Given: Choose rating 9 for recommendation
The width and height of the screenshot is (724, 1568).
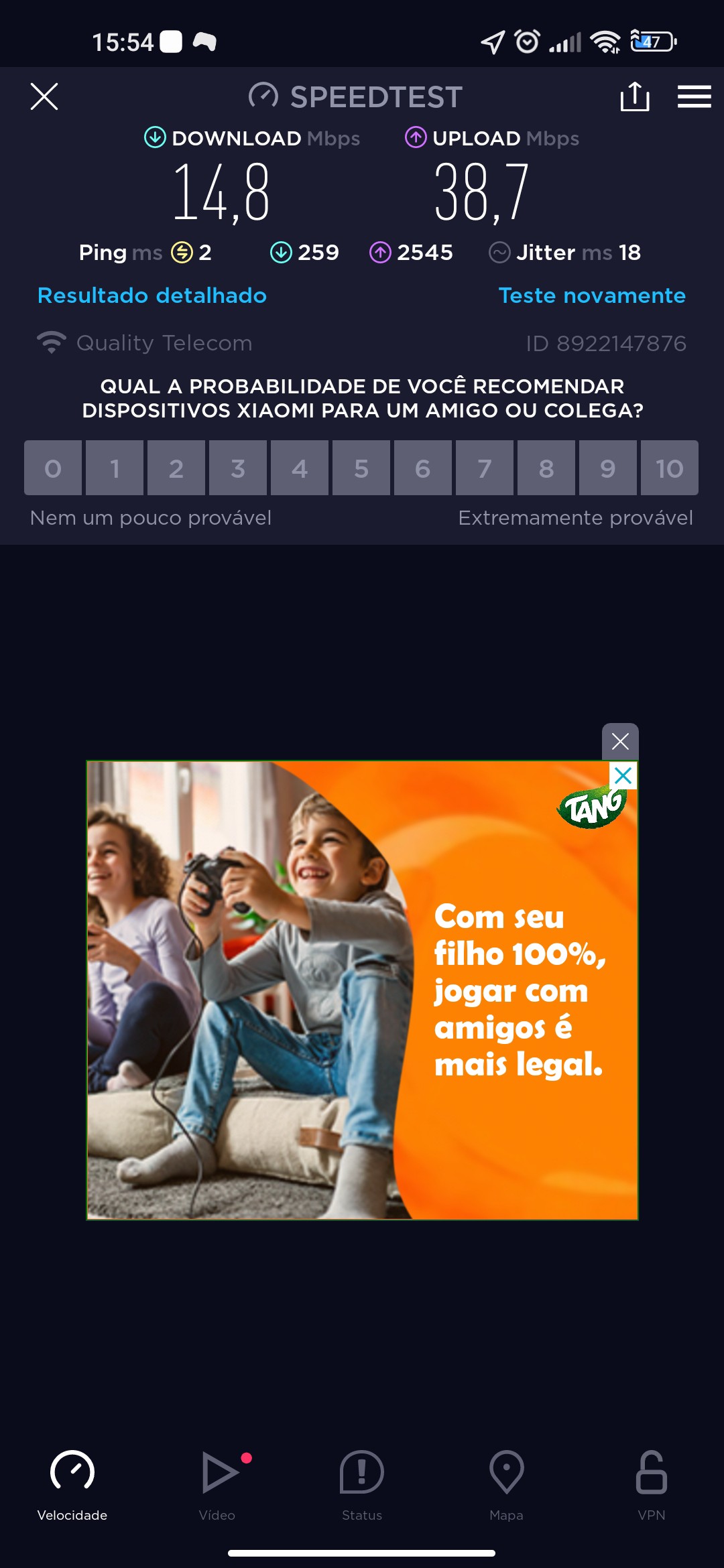Looking at the screenshot, I should point(608,468).
